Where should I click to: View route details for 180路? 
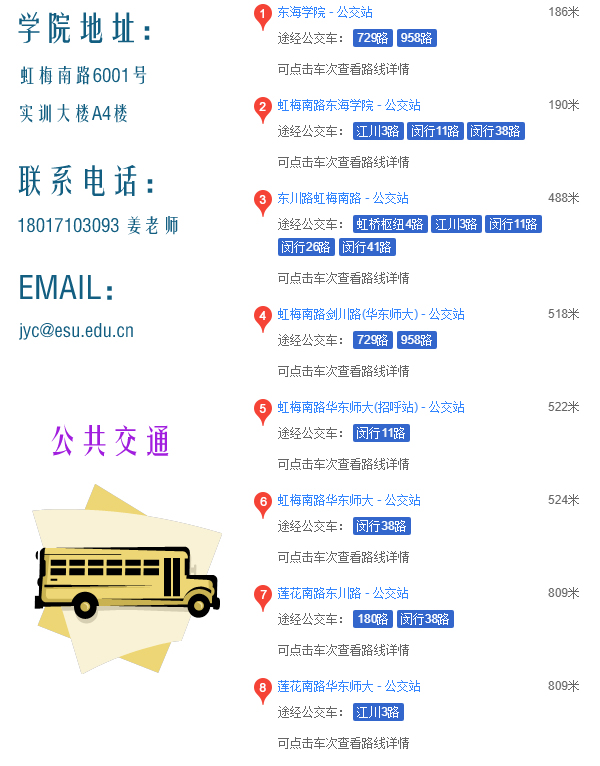click(x=373, y=619)
